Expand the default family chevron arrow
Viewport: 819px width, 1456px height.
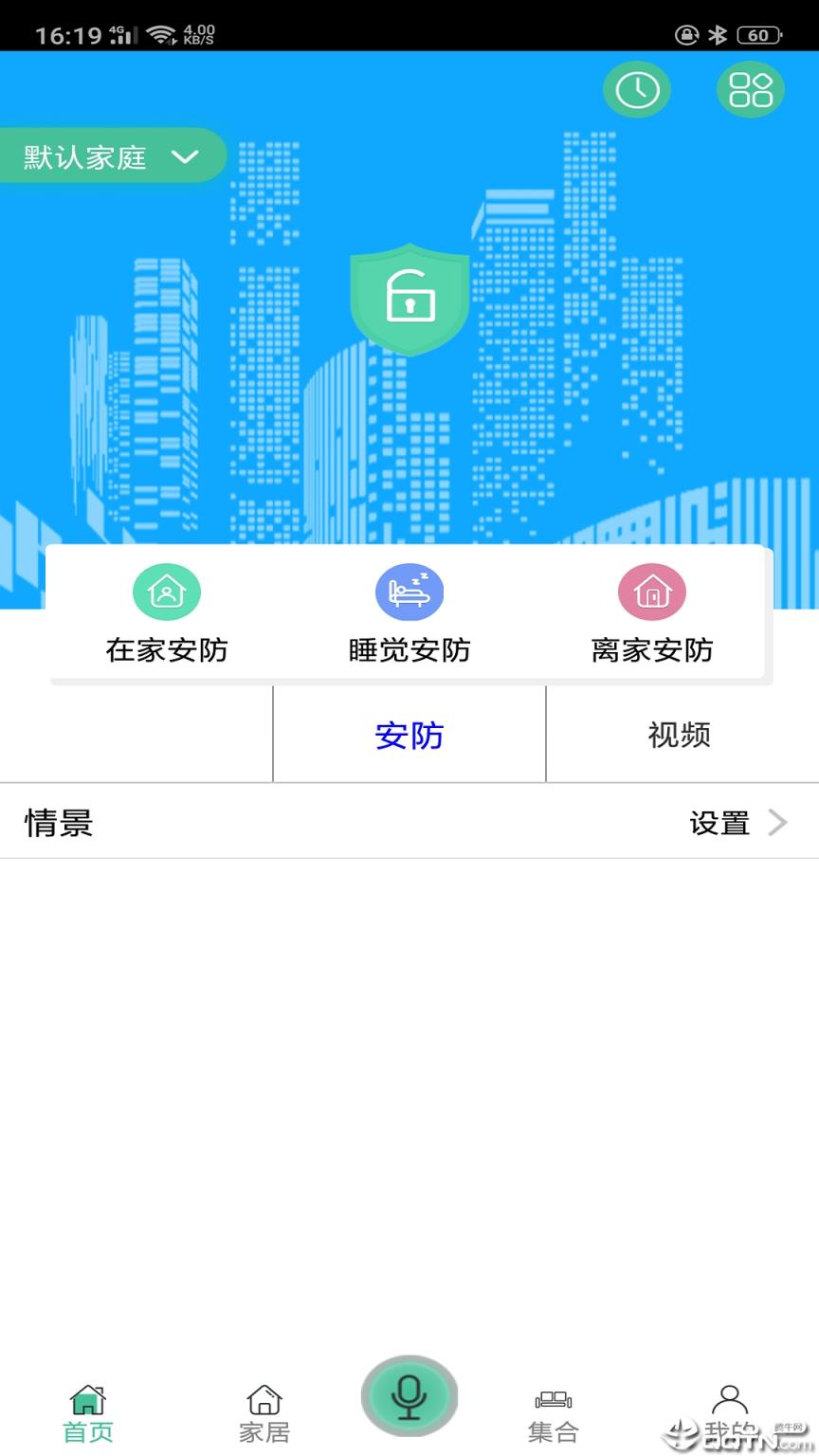coord(186,157)
